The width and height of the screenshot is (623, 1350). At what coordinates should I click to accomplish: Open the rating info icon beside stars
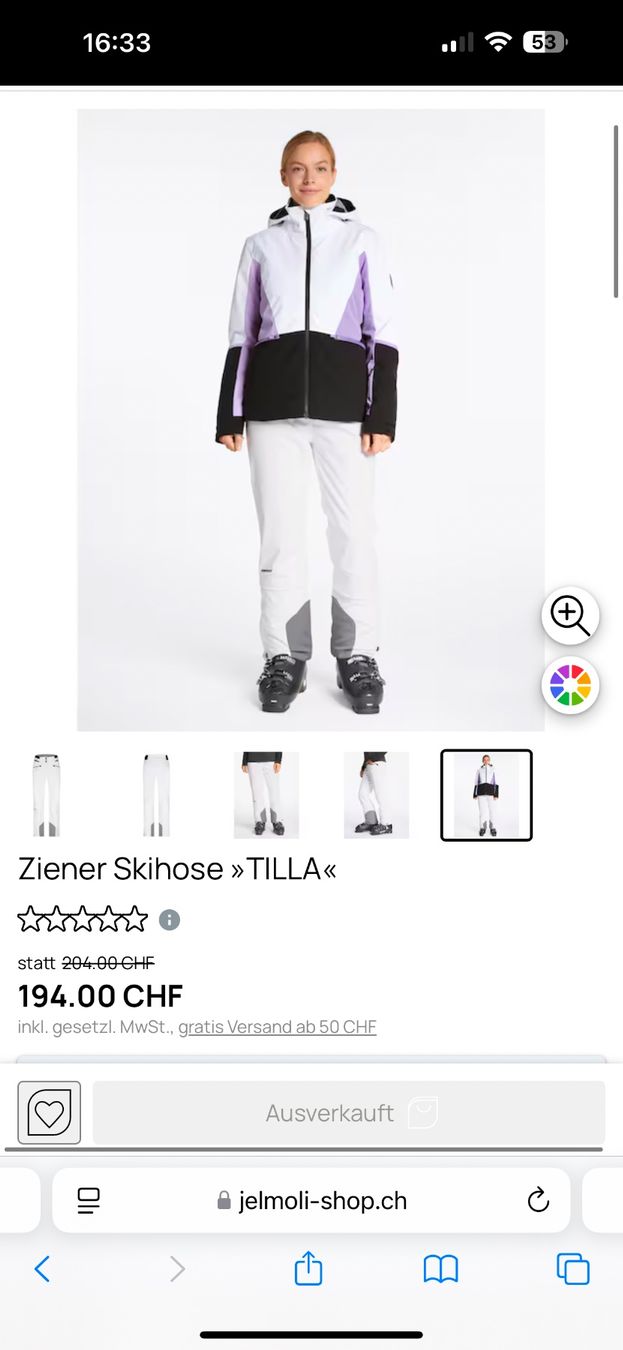[x=170, y=920]
